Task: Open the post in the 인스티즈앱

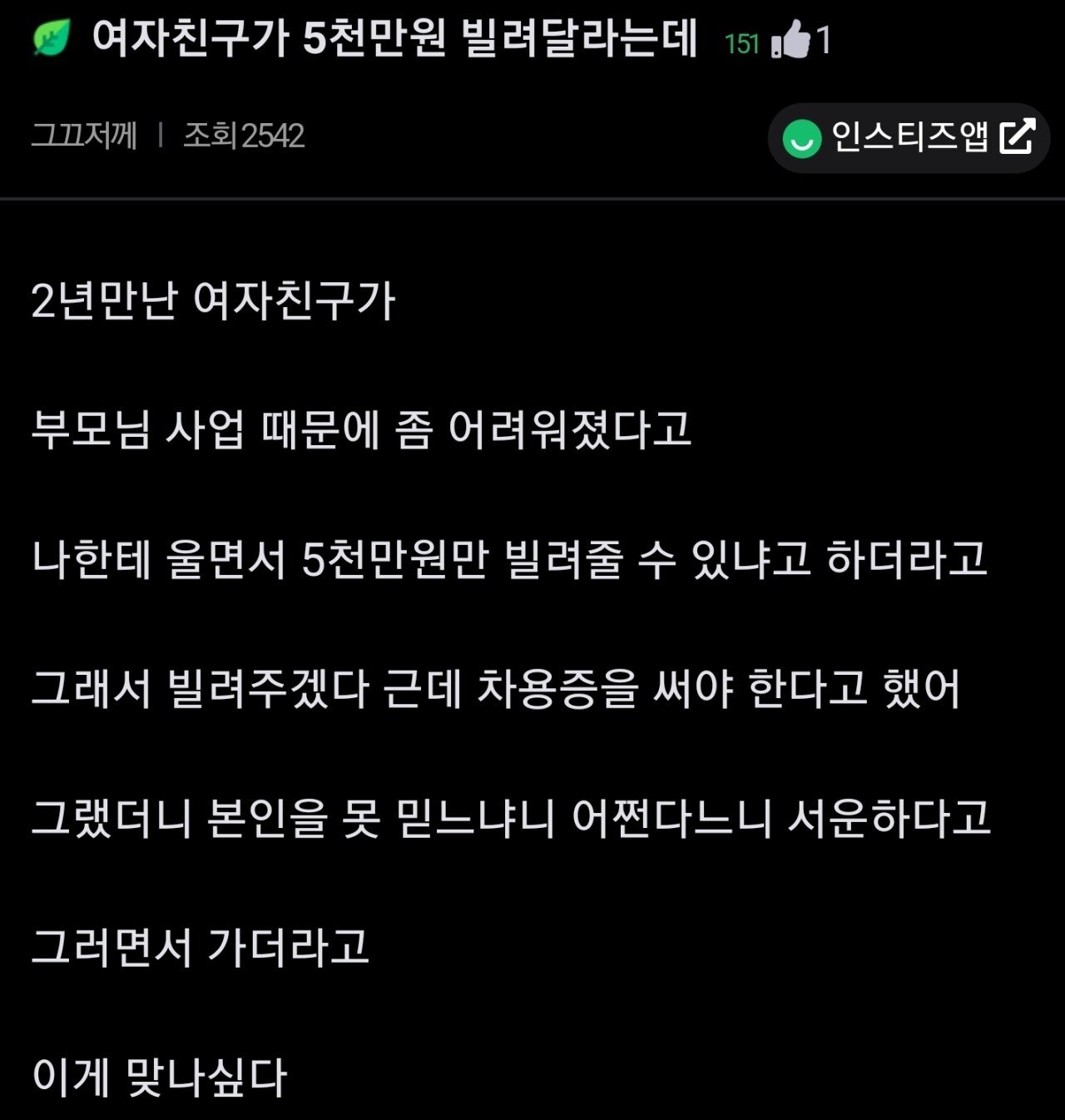Action: coord(909,138)
